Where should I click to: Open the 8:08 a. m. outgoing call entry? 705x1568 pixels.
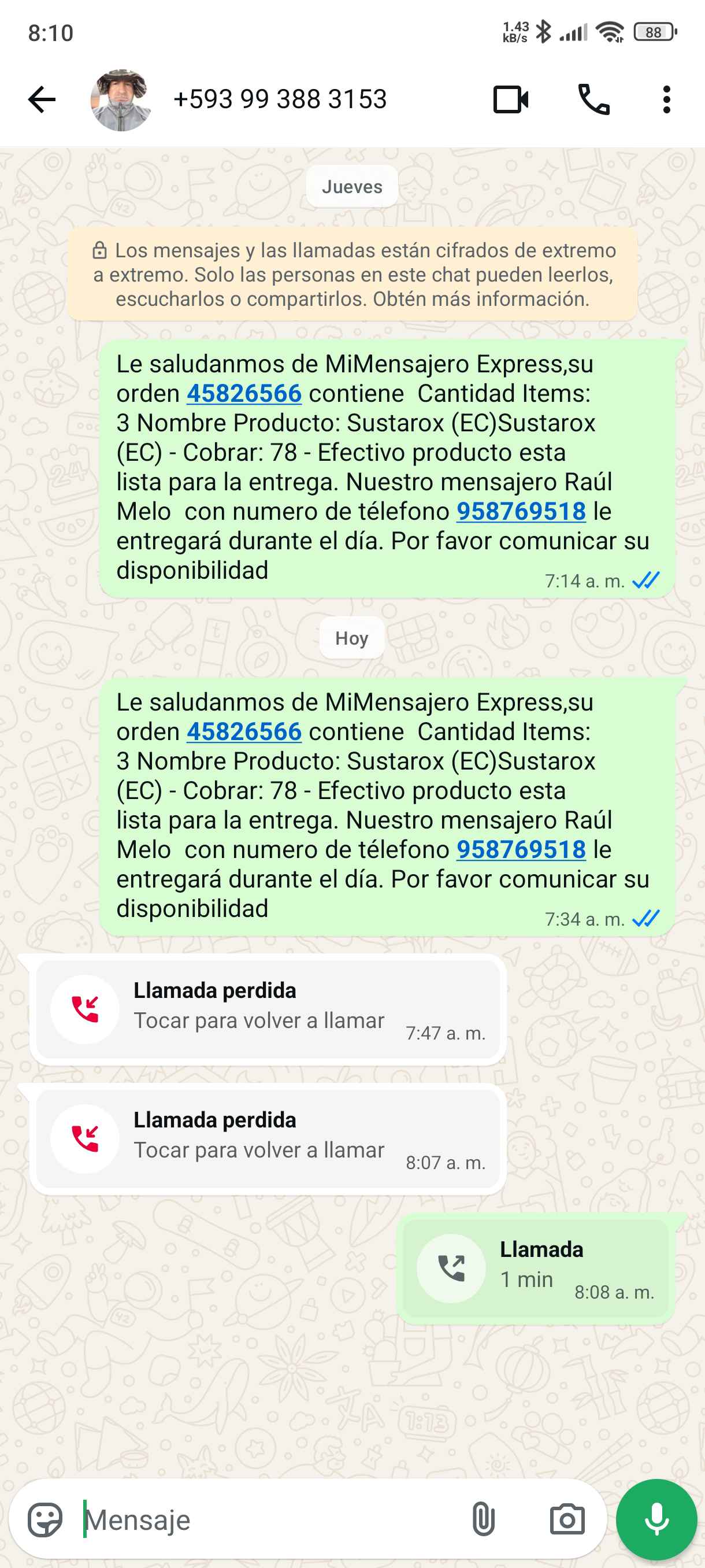(535, 1268)
